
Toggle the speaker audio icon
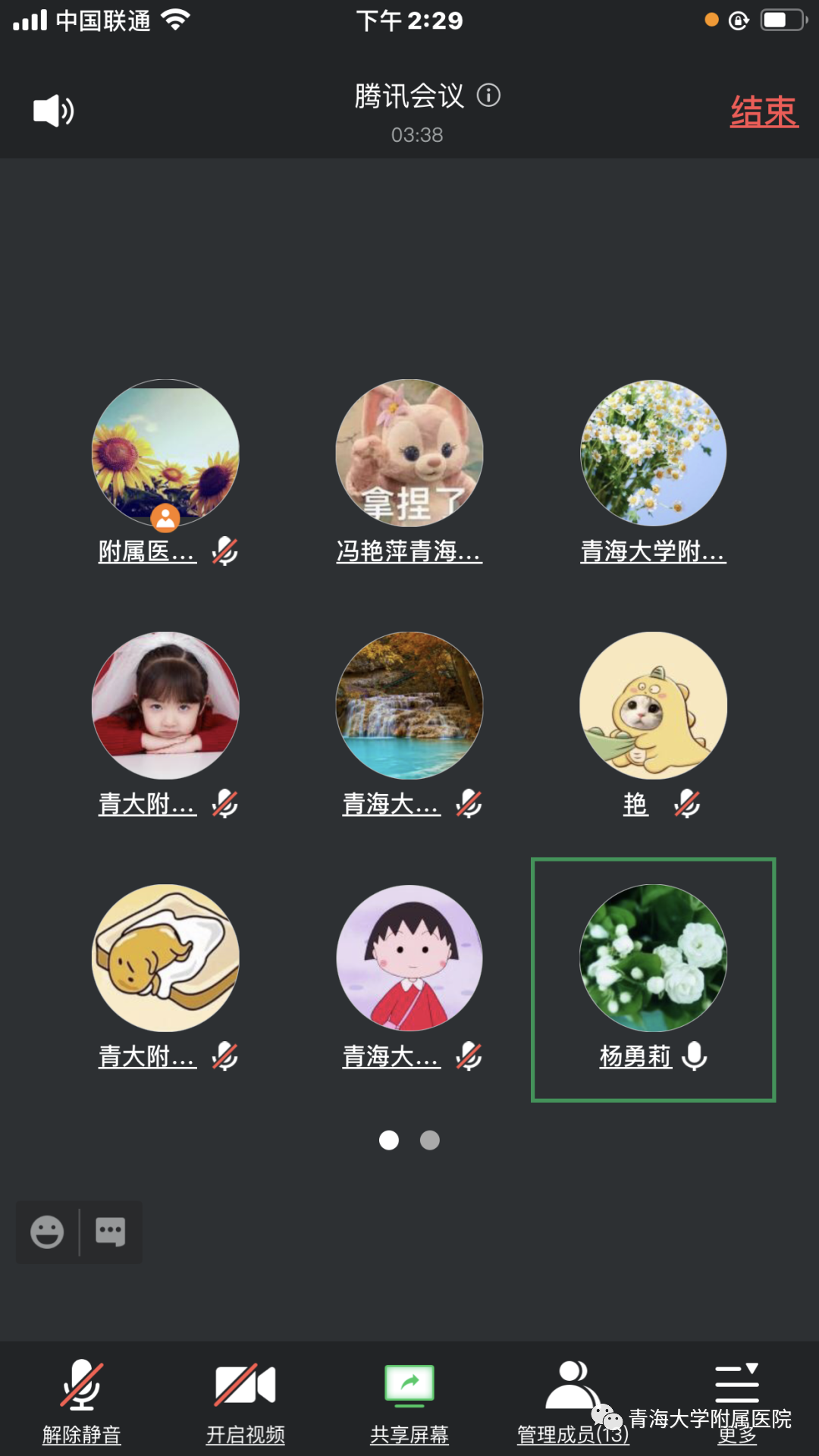pos(53,111)
